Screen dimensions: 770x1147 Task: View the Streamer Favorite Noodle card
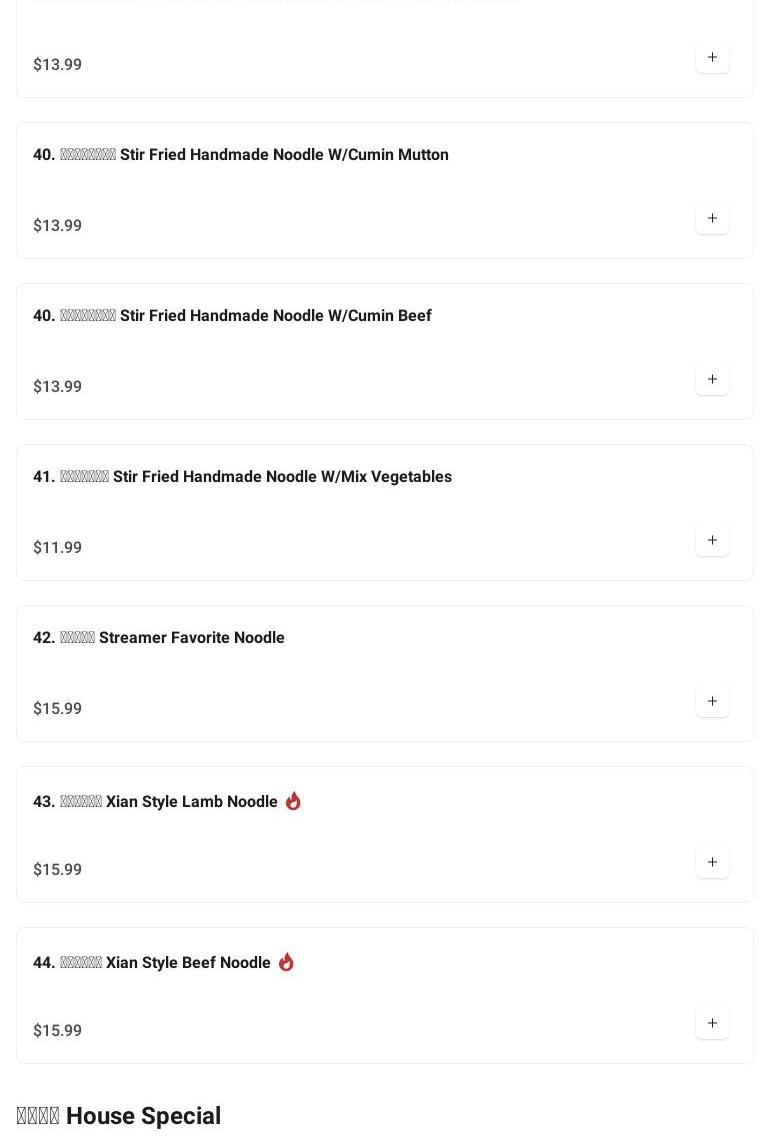[x=191, y=638]
